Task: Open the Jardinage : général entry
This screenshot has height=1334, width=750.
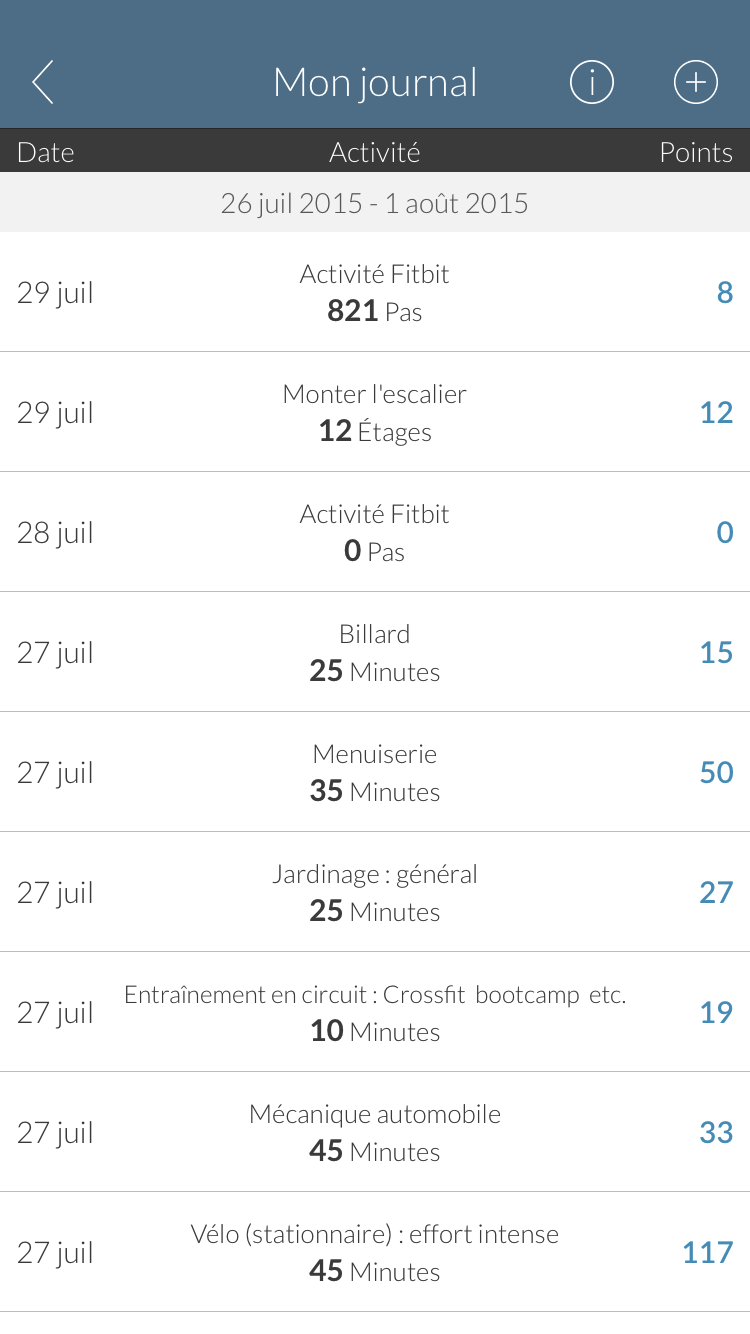Action: coord(375,892)
